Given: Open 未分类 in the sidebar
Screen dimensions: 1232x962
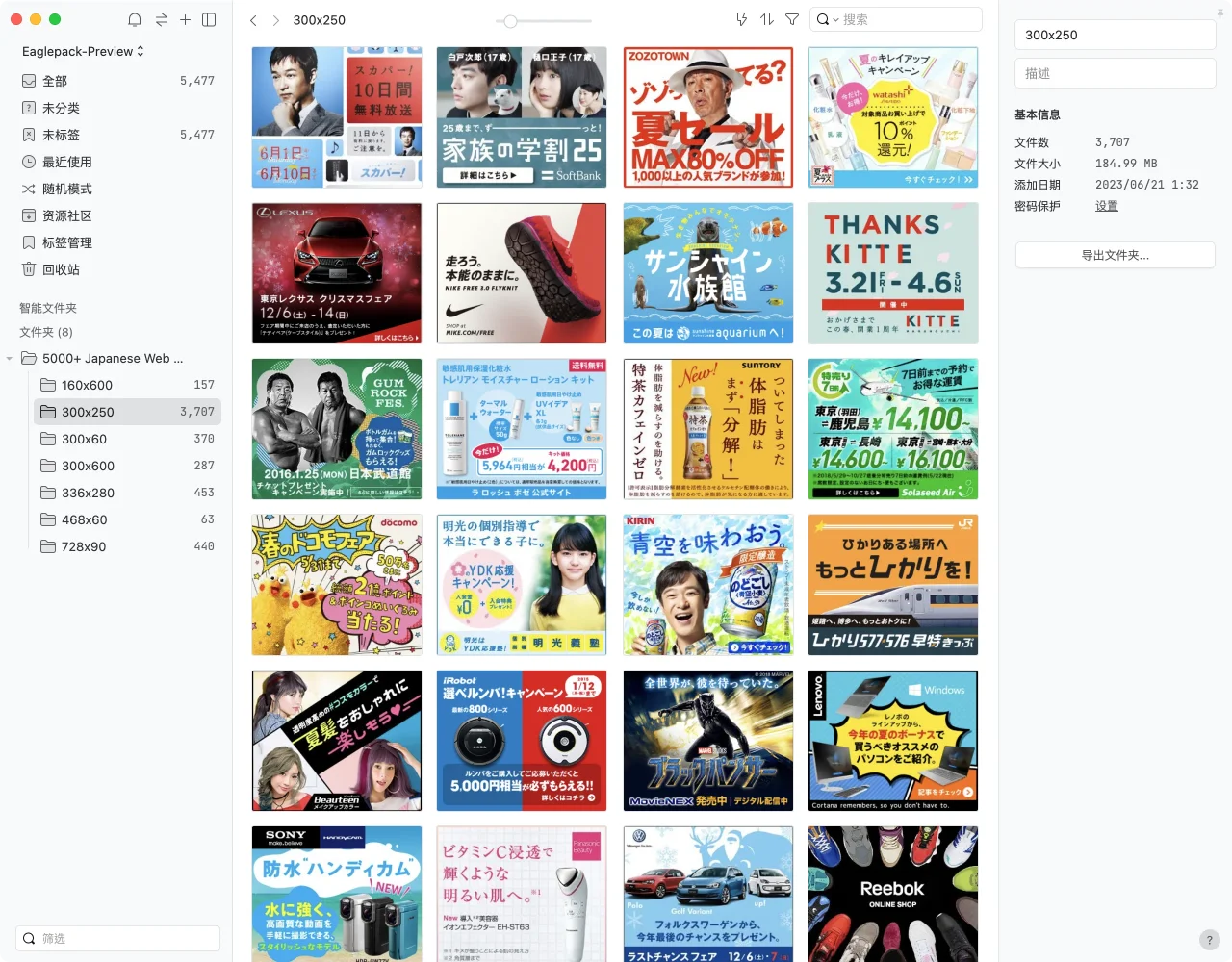Looking at the screenshot, I should [x=61, y=108].
